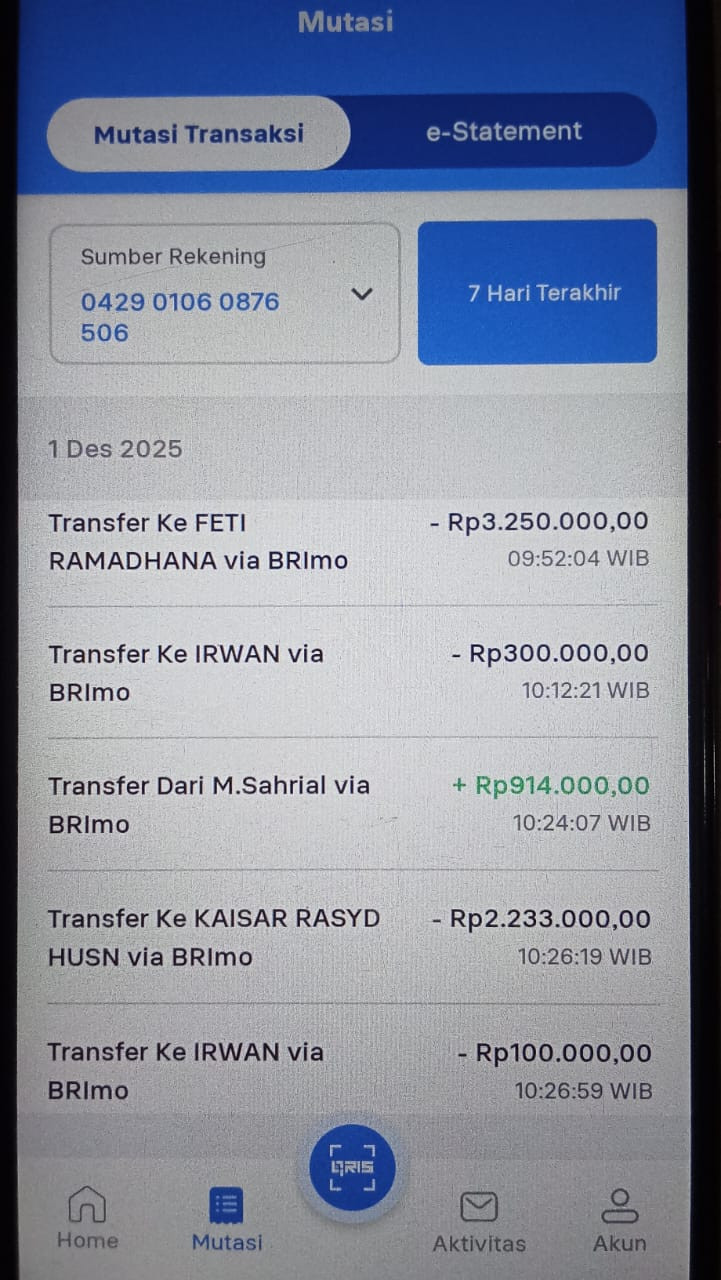Screen dimensions: 721x1280
Task: Launch the QRIS scanner
Action: coord(352,1168)
